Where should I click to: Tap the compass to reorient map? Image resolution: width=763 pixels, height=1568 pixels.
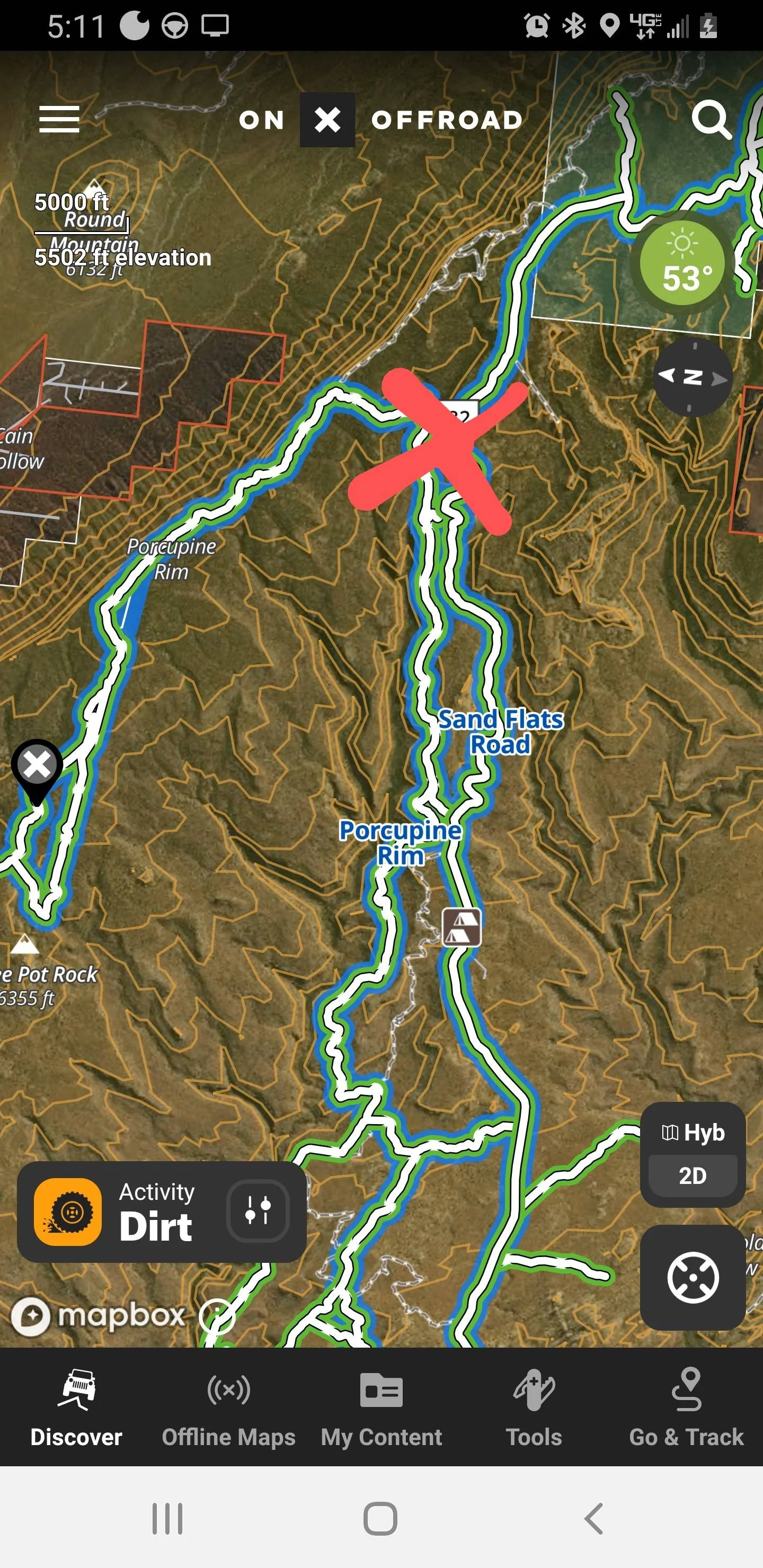tap(693, 377)
